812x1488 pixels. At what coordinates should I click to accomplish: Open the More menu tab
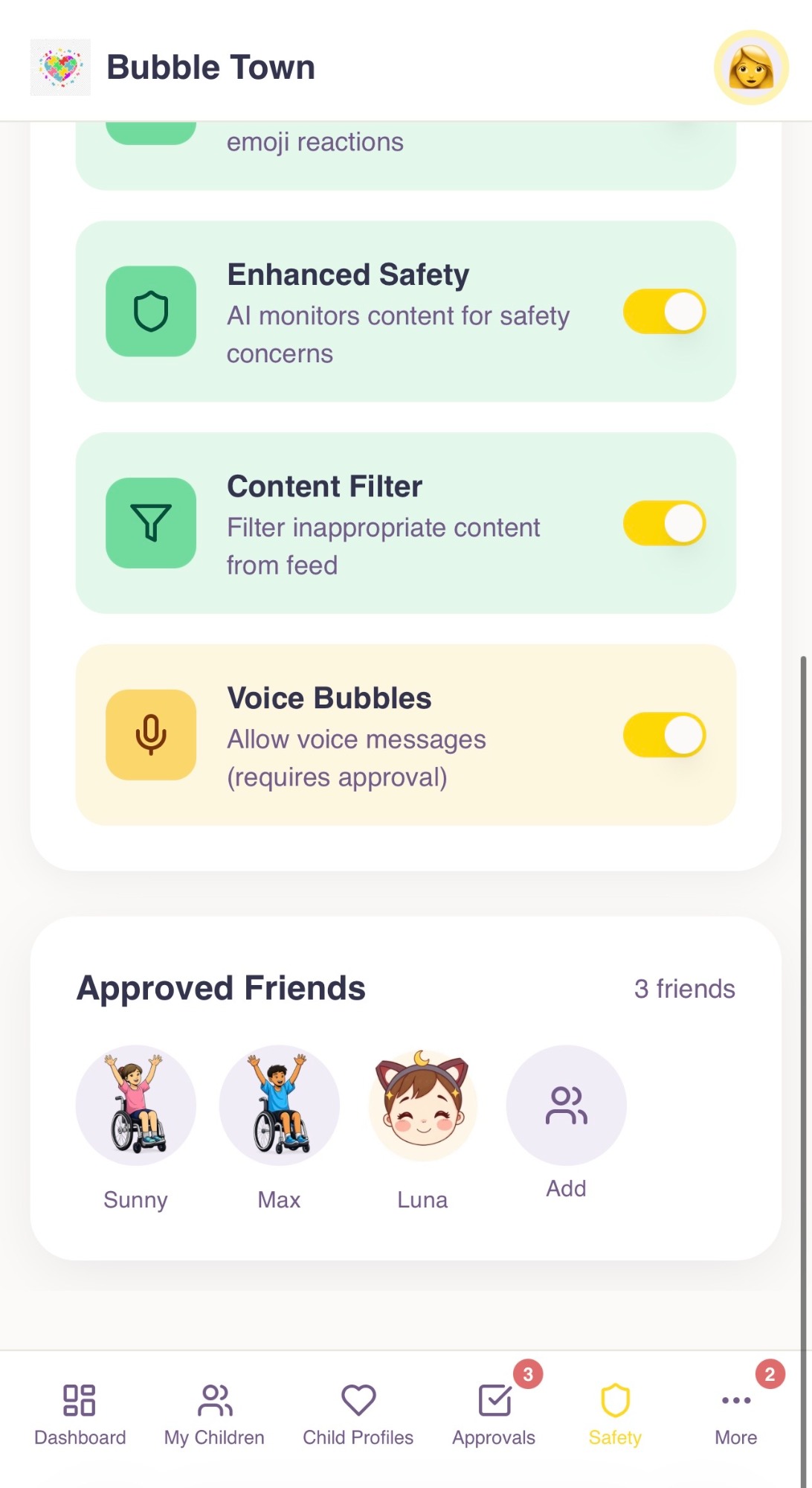pos(735,1414)
